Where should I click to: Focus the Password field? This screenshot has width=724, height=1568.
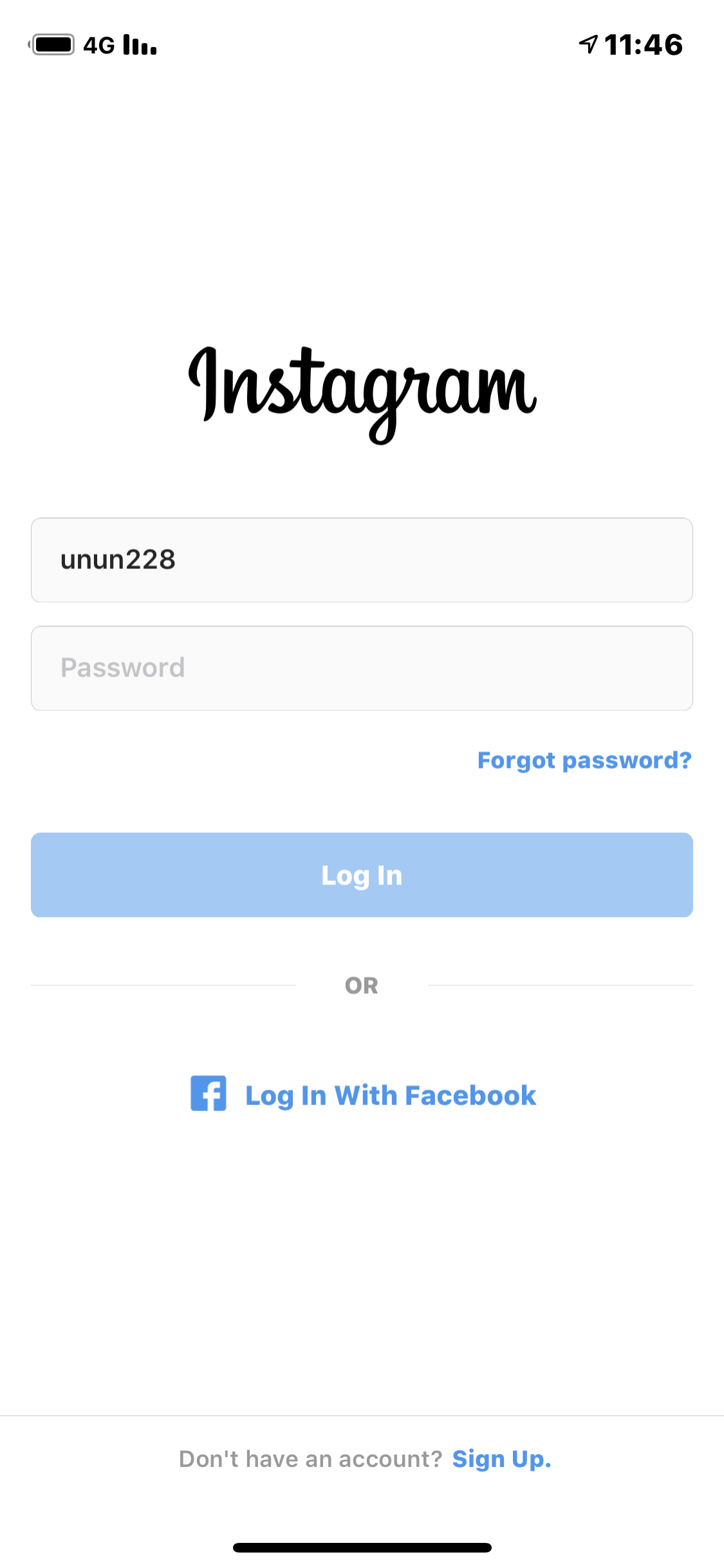[x=362, y=668]
